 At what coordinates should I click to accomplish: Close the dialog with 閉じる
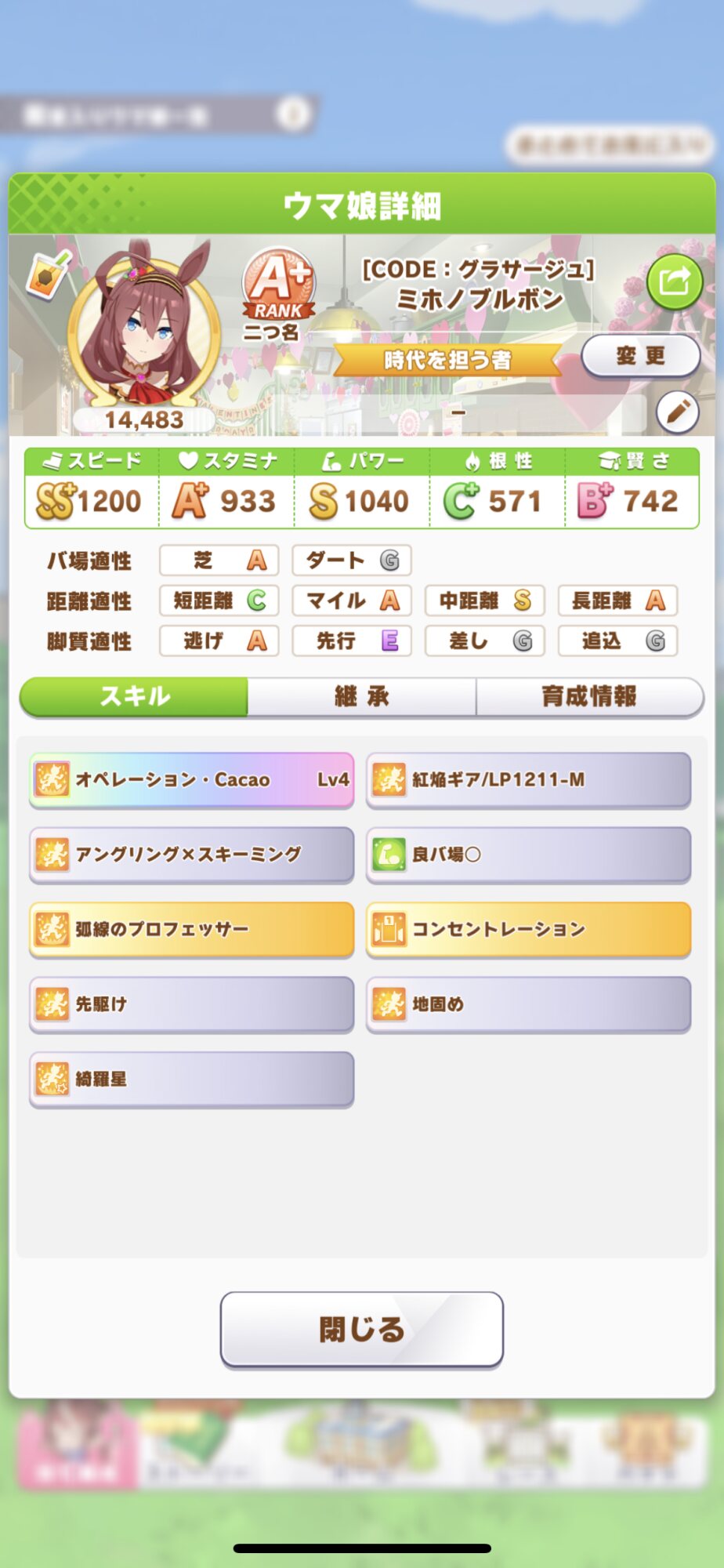tap(362, 1330)
